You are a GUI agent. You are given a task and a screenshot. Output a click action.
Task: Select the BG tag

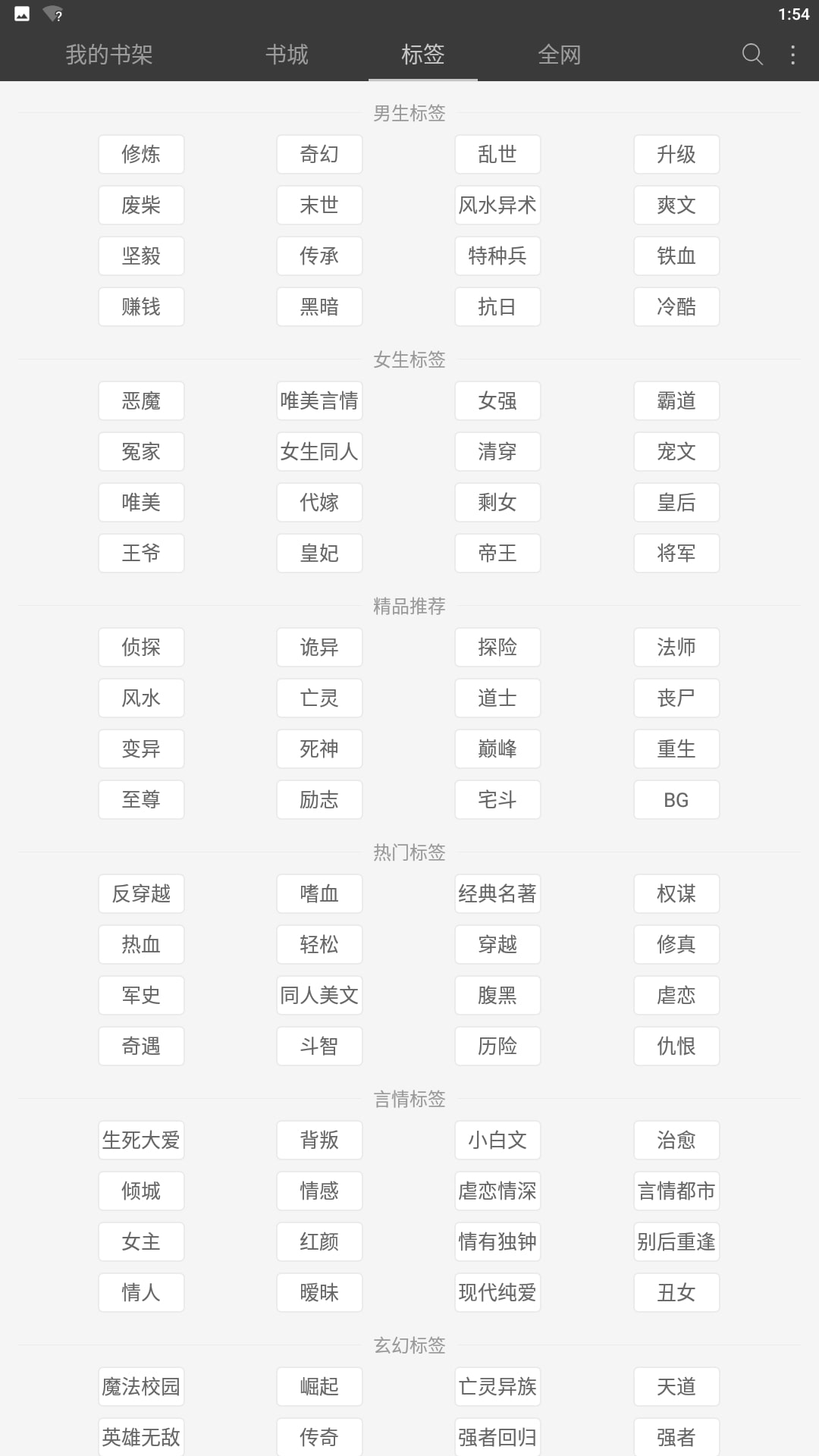pos(676,800)
